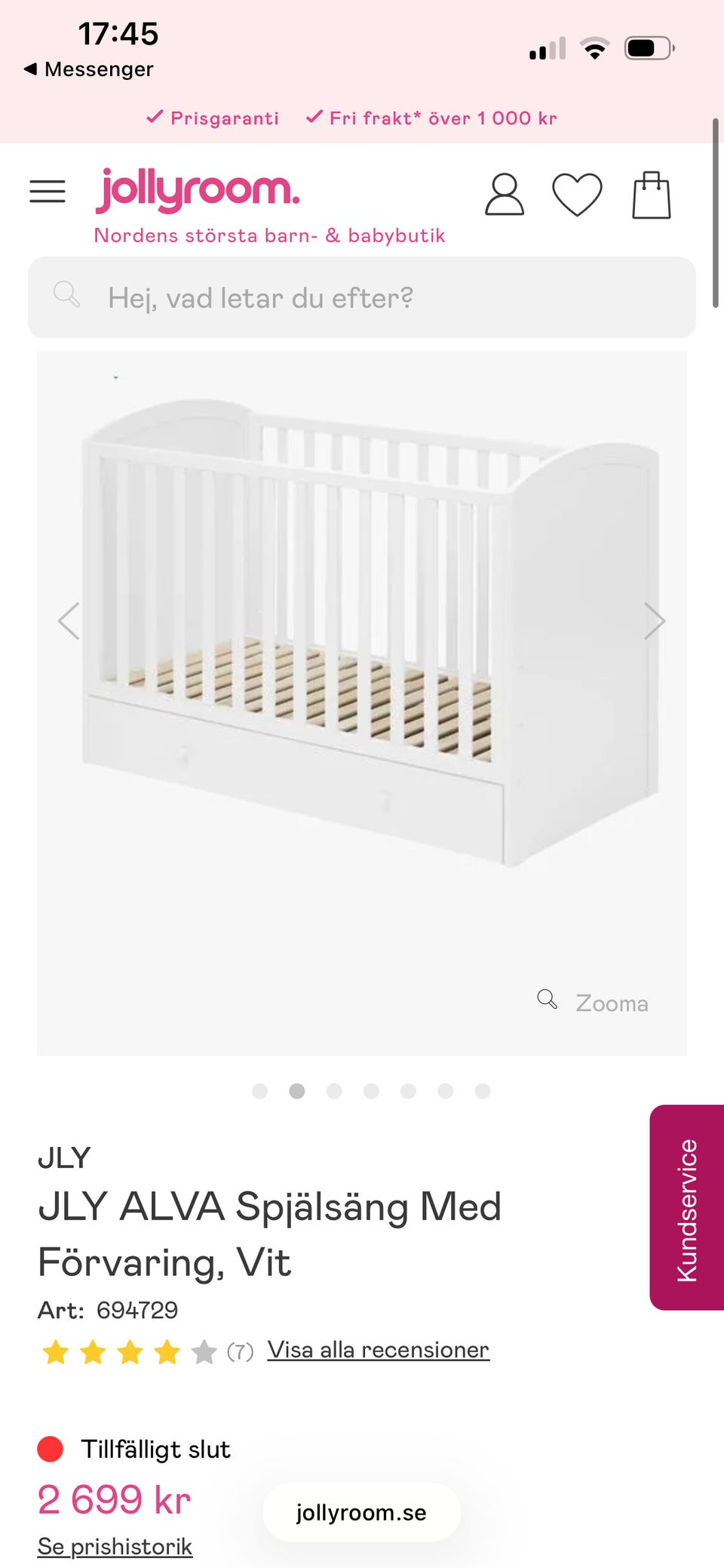
Task: Tap Zooma to enlarge the image
Action: pyautogui.click(x=593, y=1002)
